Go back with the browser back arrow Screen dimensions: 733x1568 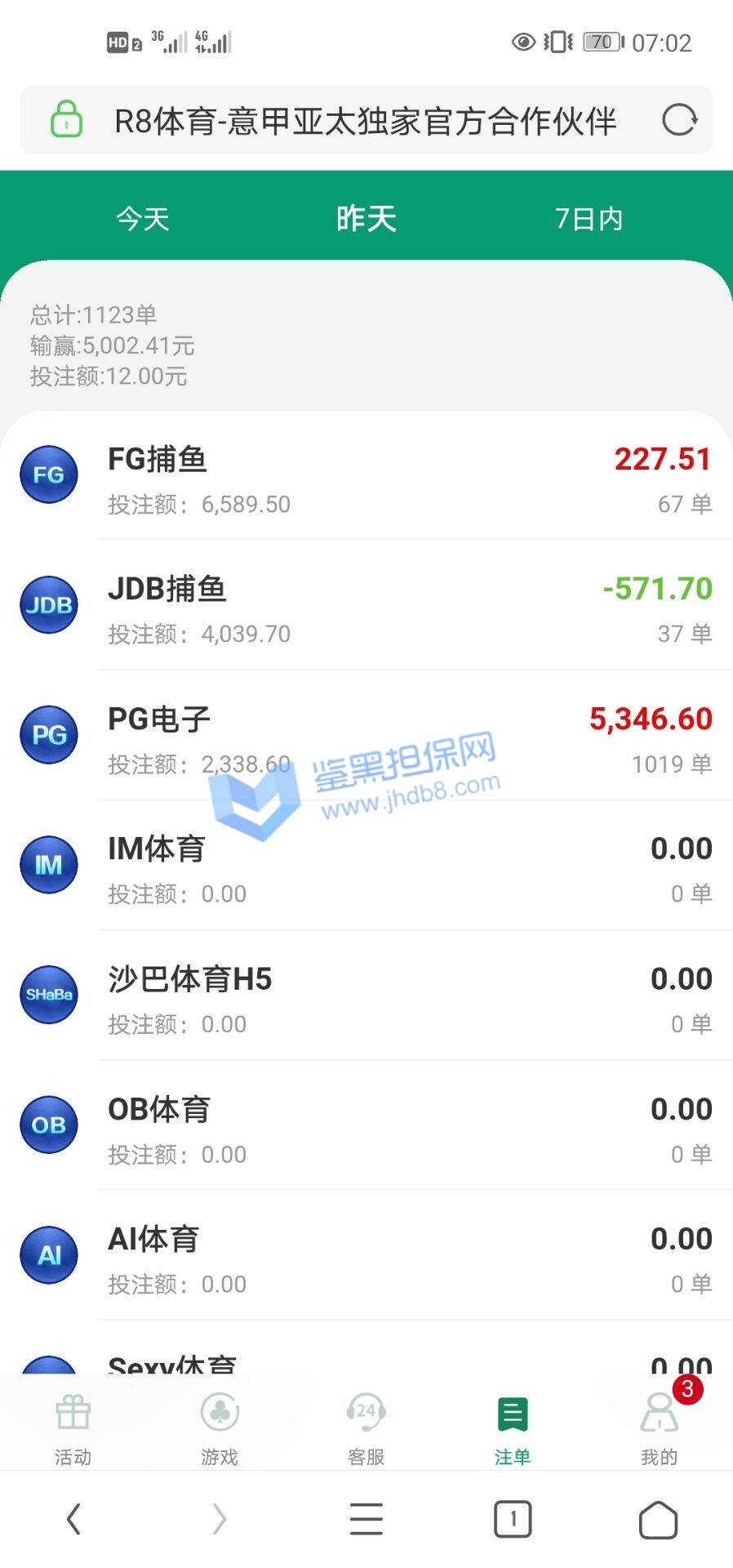pyautogui.click(x=73, y=1519)
